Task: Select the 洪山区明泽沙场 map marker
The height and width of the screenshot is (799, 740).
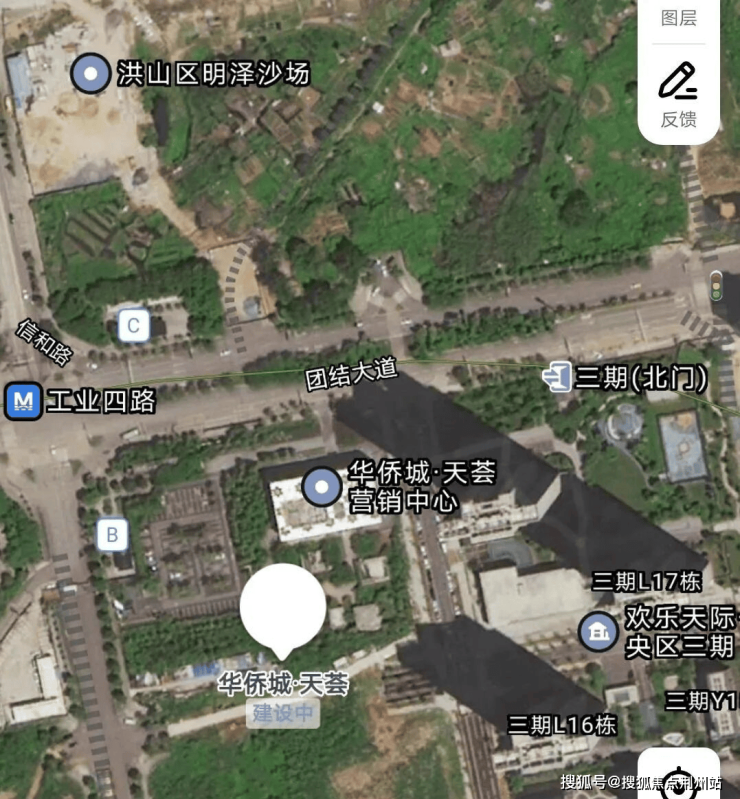Action: (x=92, y=74)
